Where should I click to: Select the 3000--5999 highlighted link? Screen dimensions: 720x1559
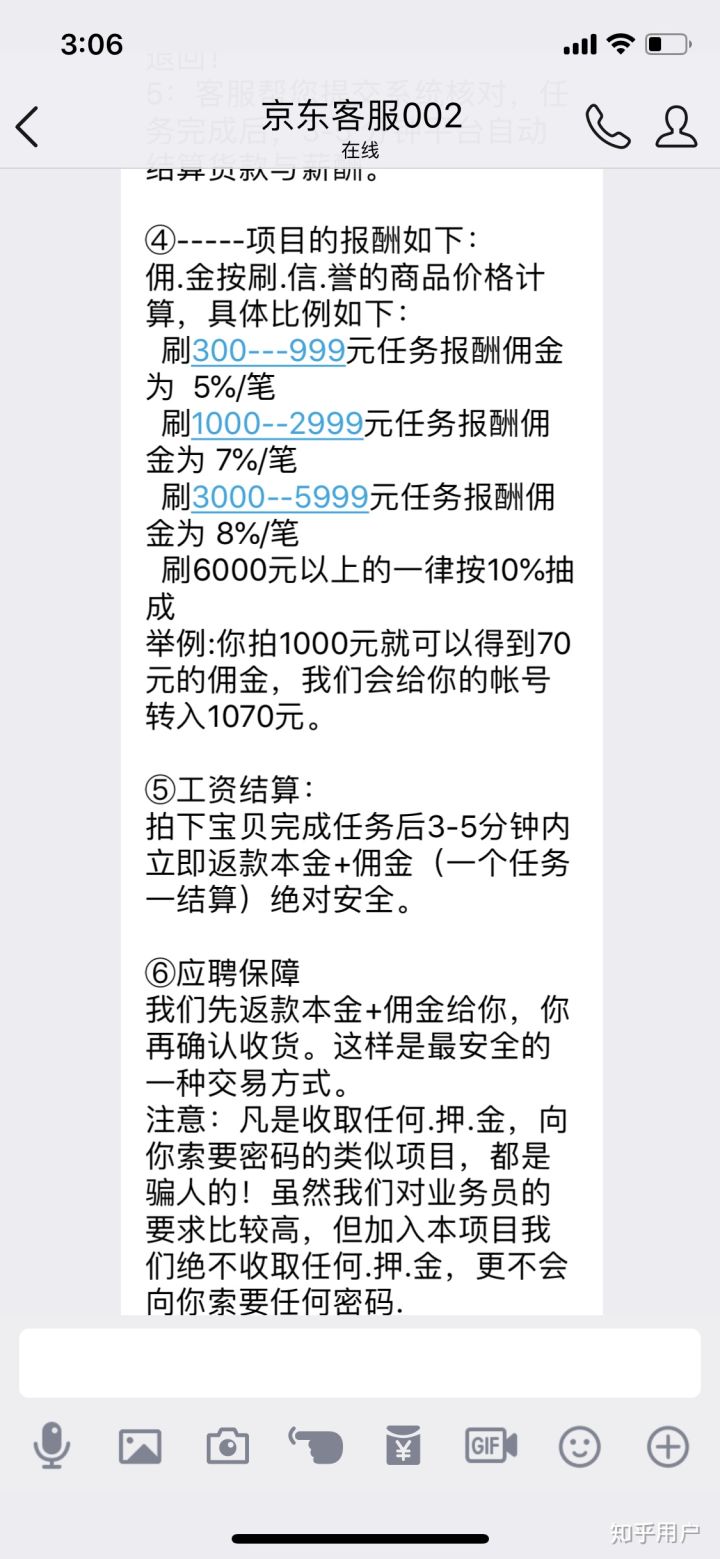(280, 497)
